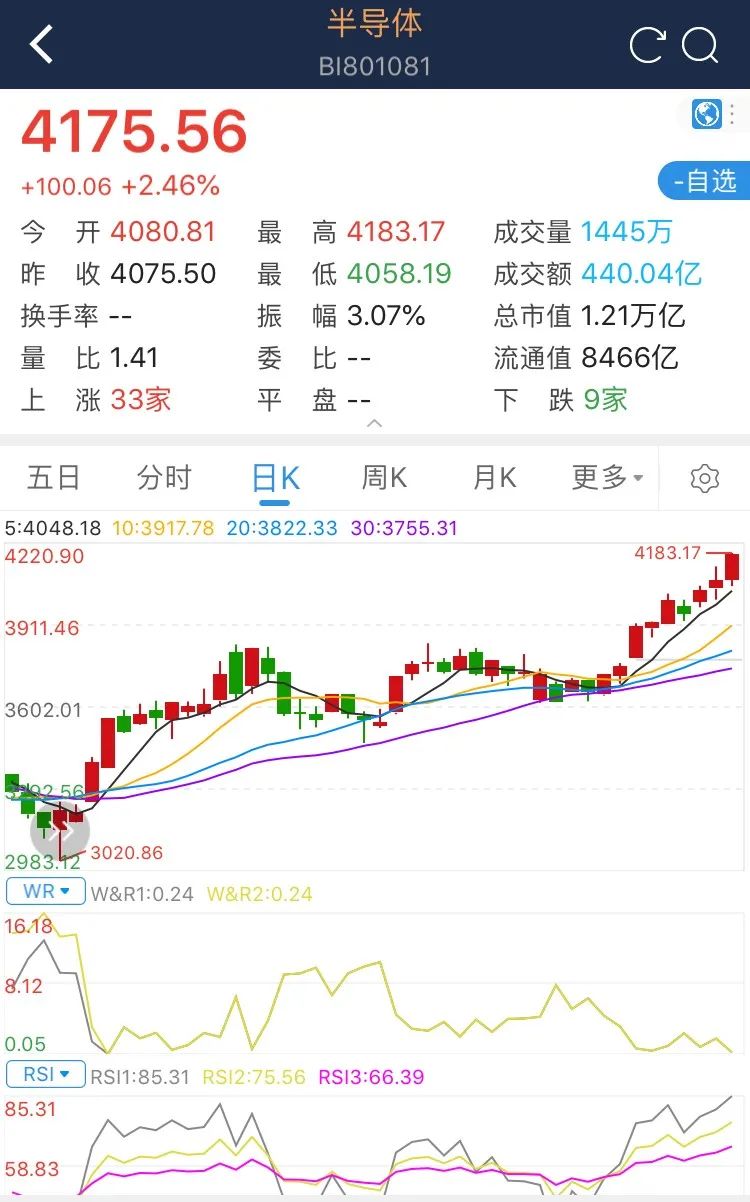
Task: Open the search magnifier icon
Action: pyautogui.click(x=701, y=45)
